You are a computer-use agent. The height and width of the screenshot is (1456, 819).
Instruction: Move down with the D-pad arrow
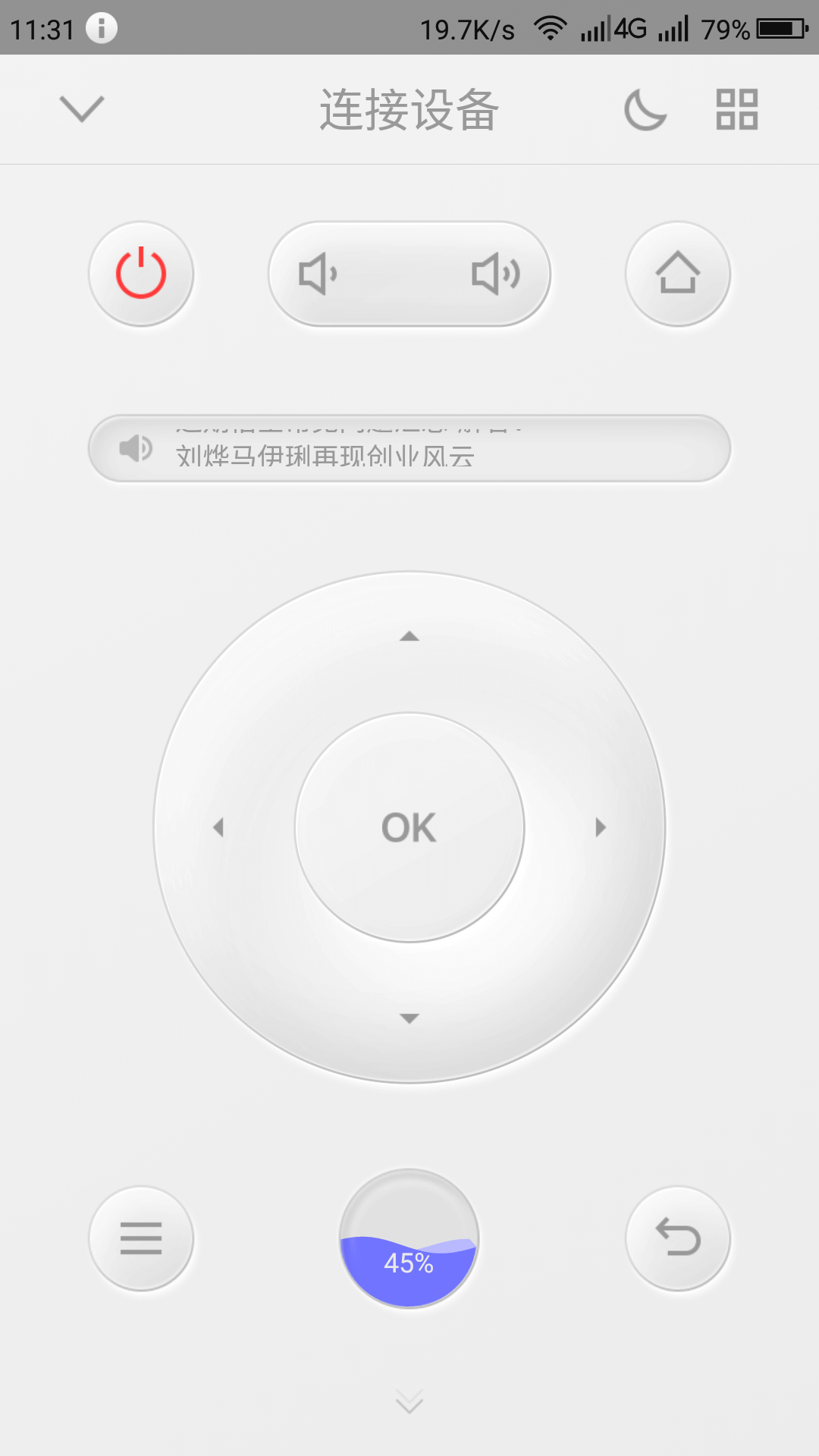pyautogui.click(x=409, y=1018)
